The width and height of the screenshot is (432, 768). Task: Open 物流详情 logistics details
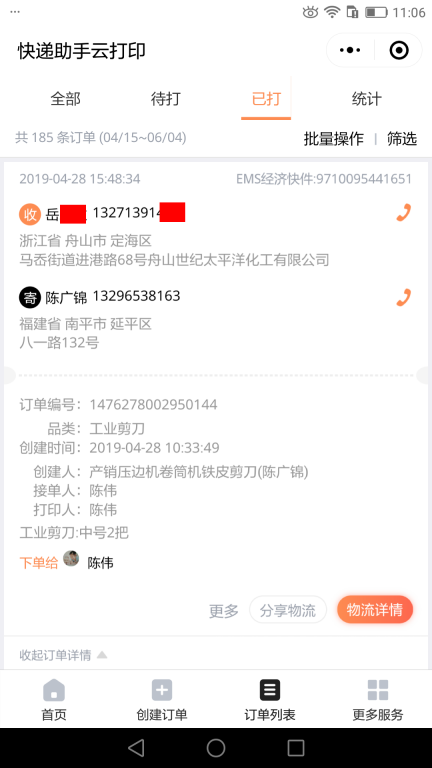[375, 610]
